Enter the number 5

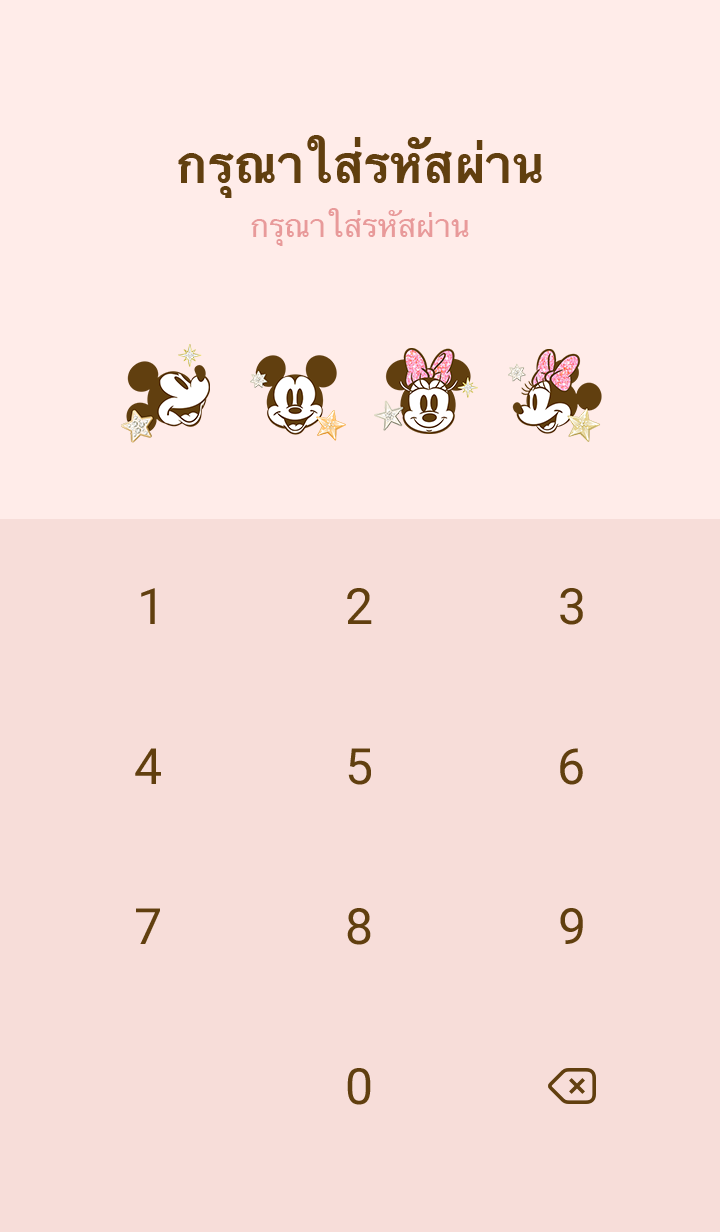pyautogui.click(x=359, y=768)
